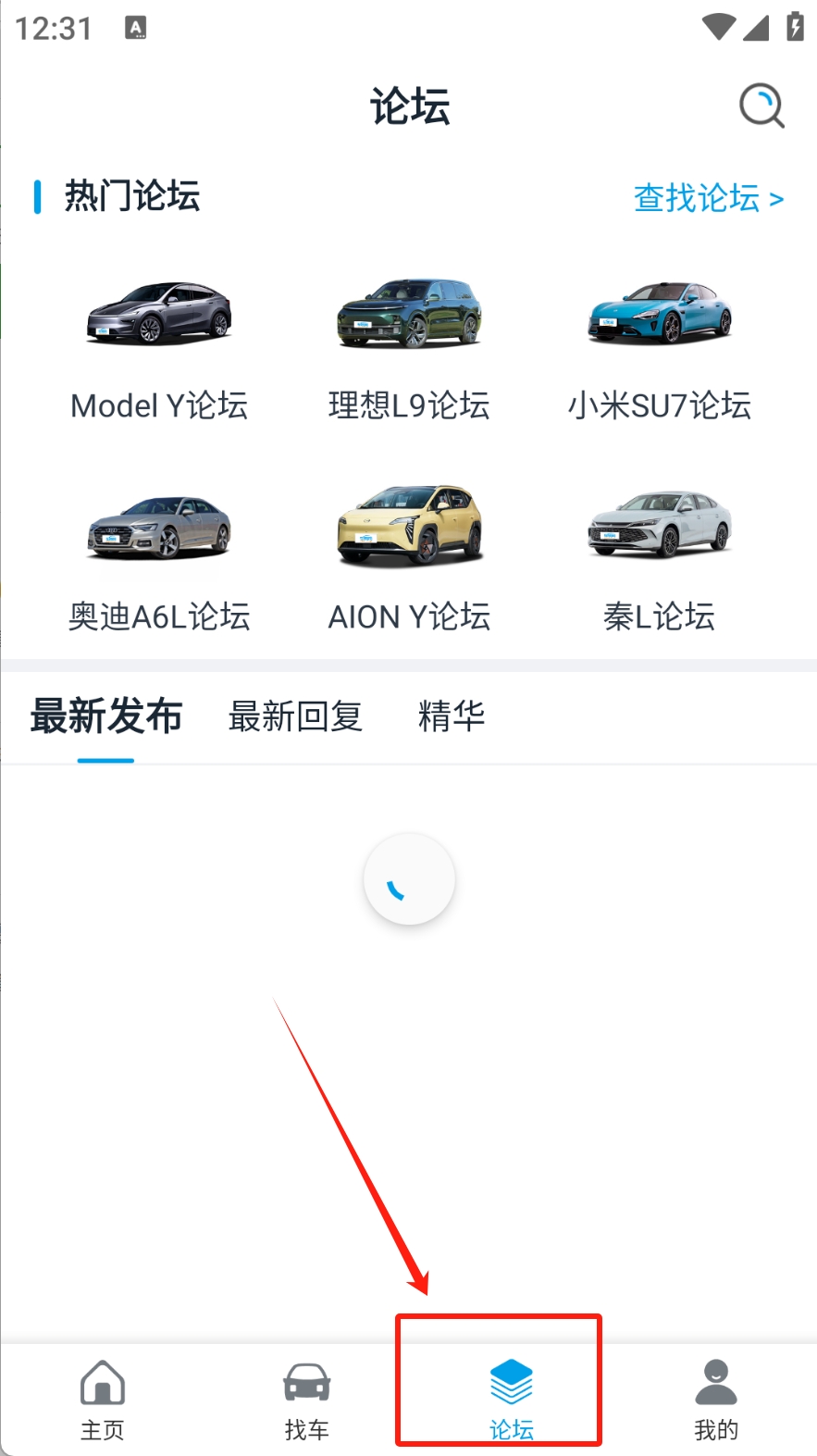Switch to the 精华 tab

[452, 716]
